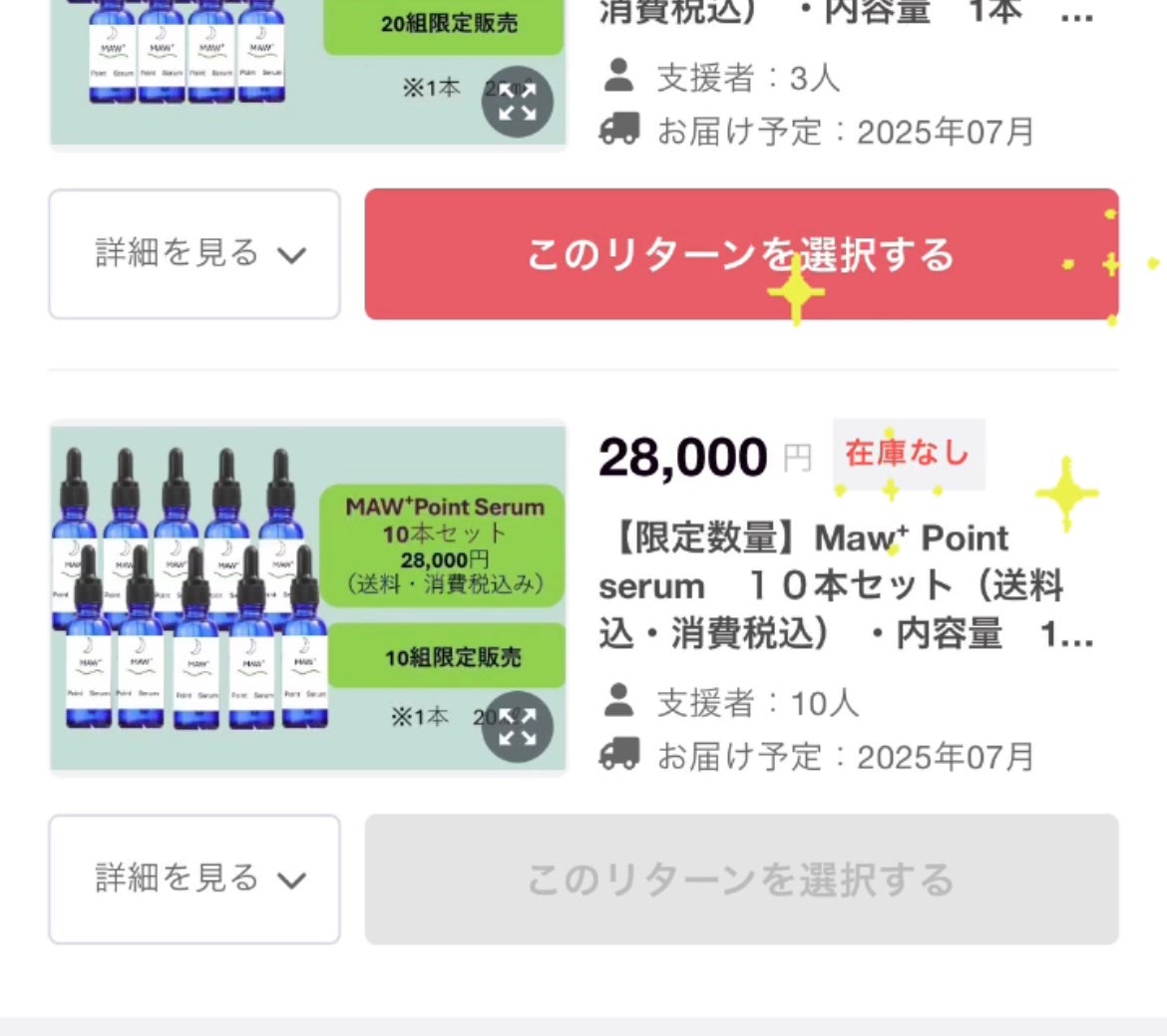Select the return with 3 supporters

tap(740, 254)
